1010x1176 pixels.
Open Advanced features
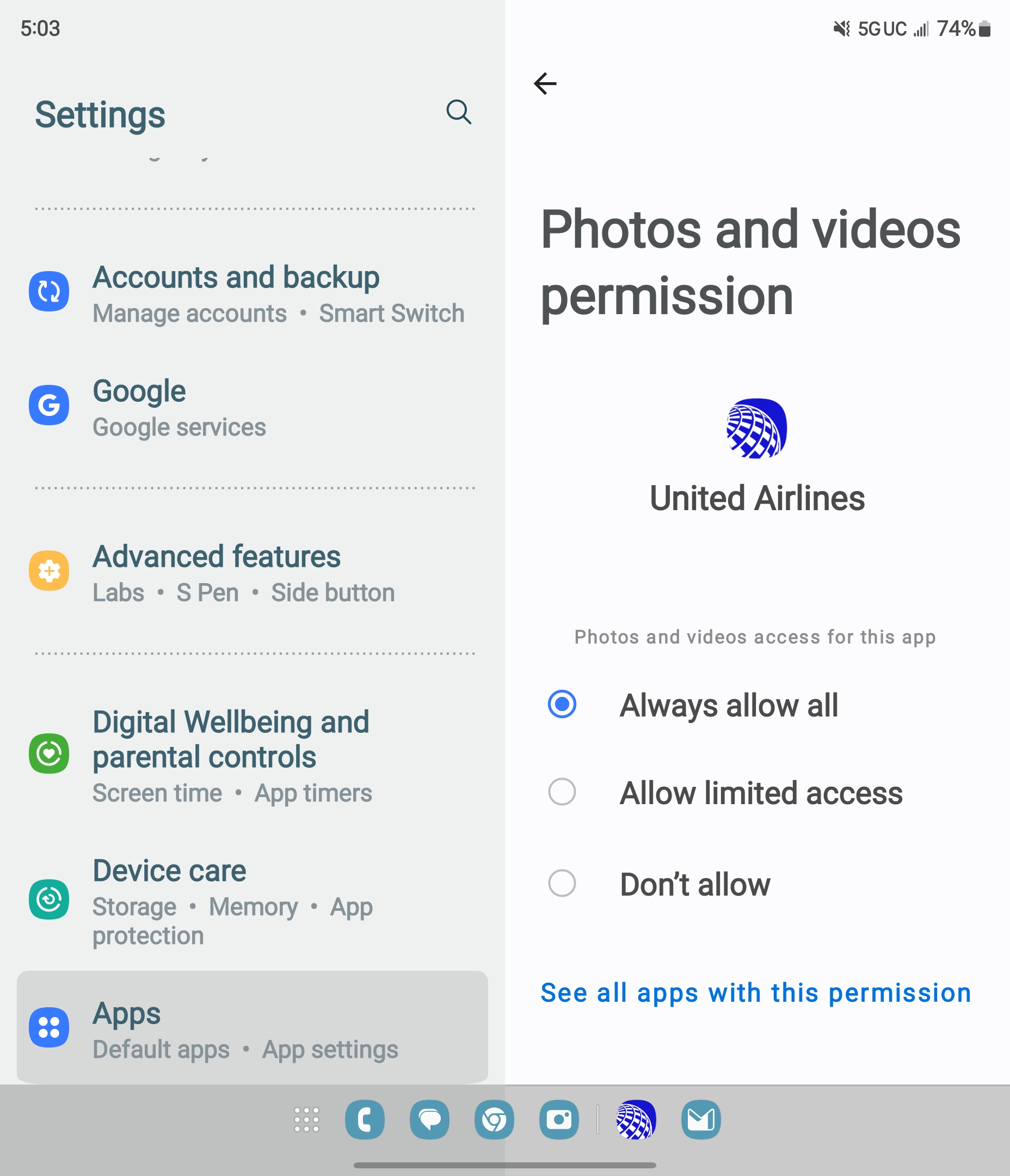(x=250, y=572)
